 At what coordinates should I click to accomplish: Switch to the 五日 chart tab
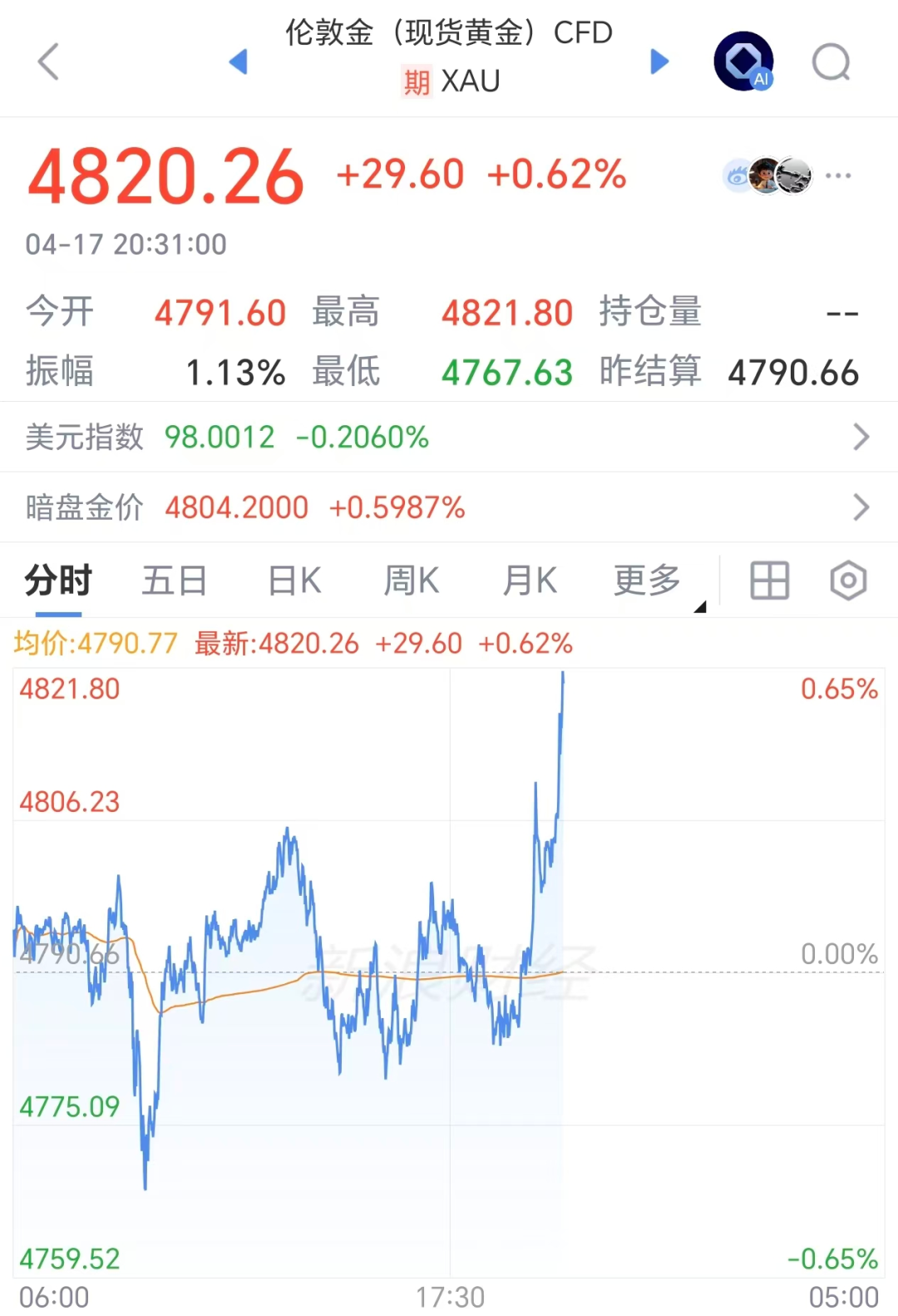(174, 580)
